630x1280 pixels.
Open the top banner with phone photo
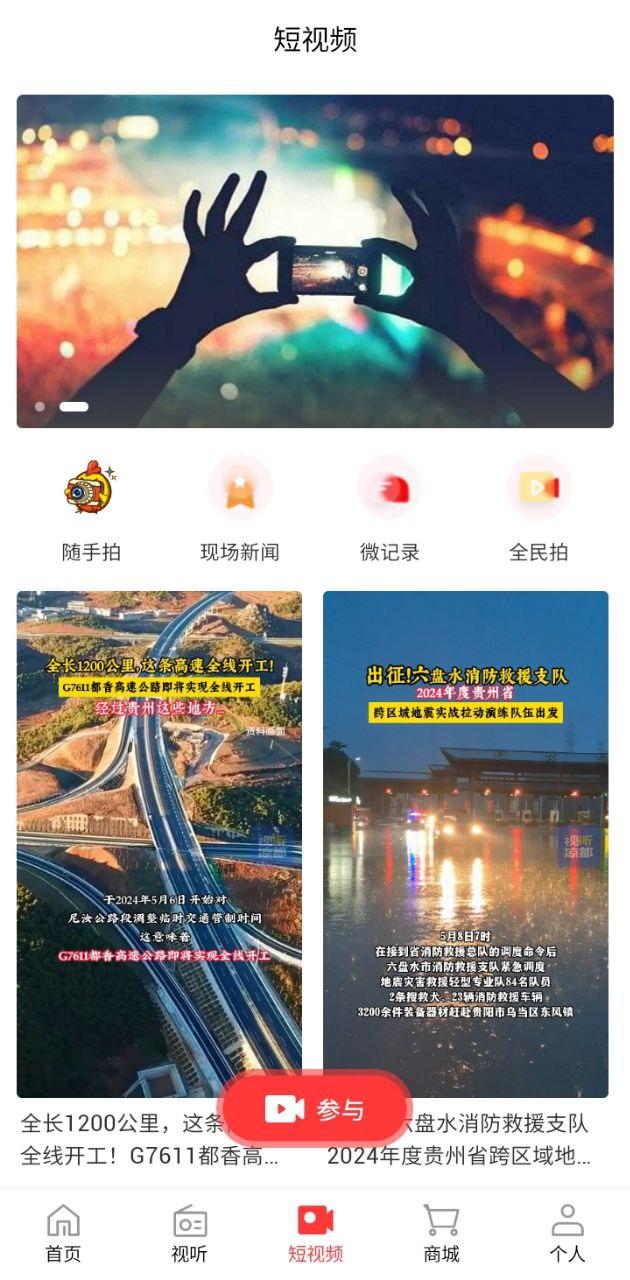[315, 261]
